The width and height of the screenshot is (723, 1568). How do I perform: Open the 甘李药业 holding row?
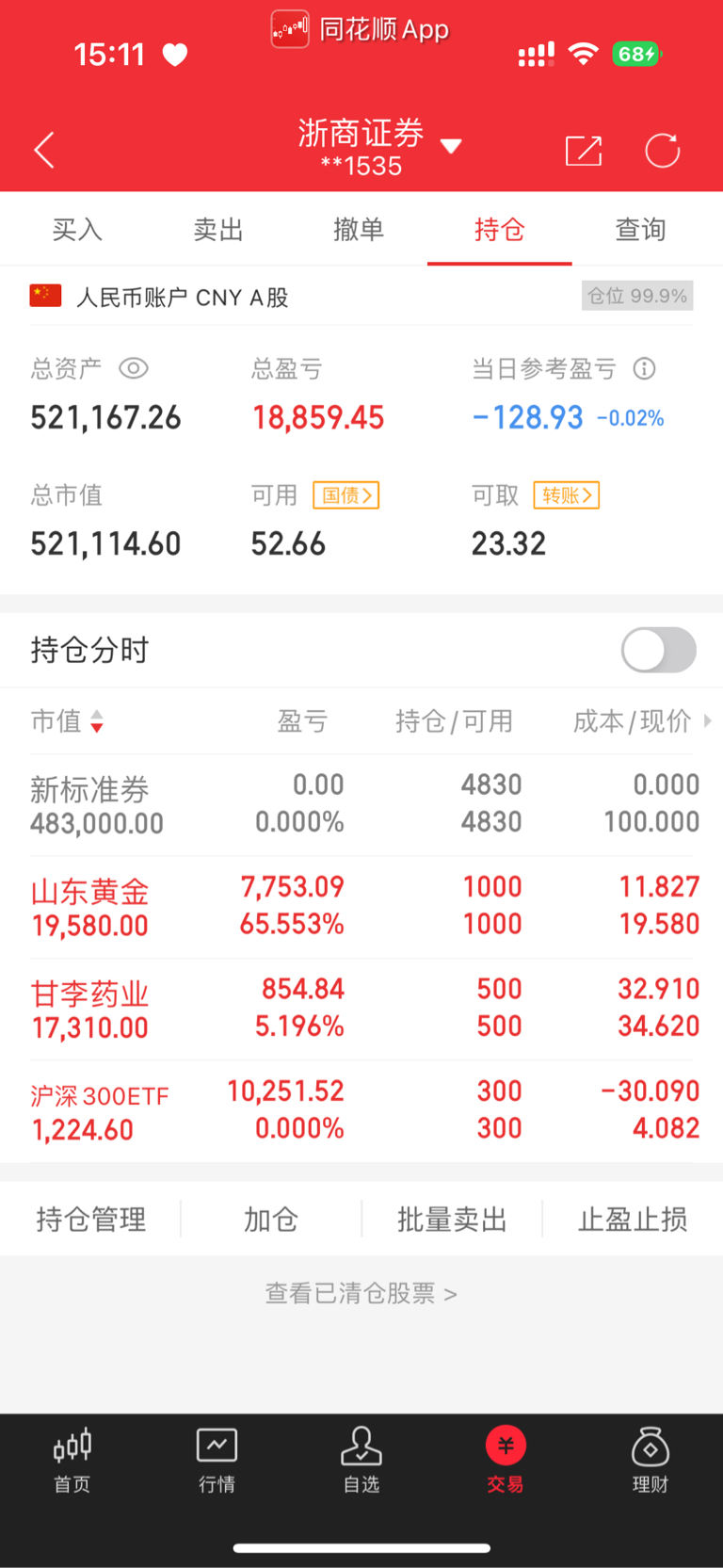(361, 1009)
